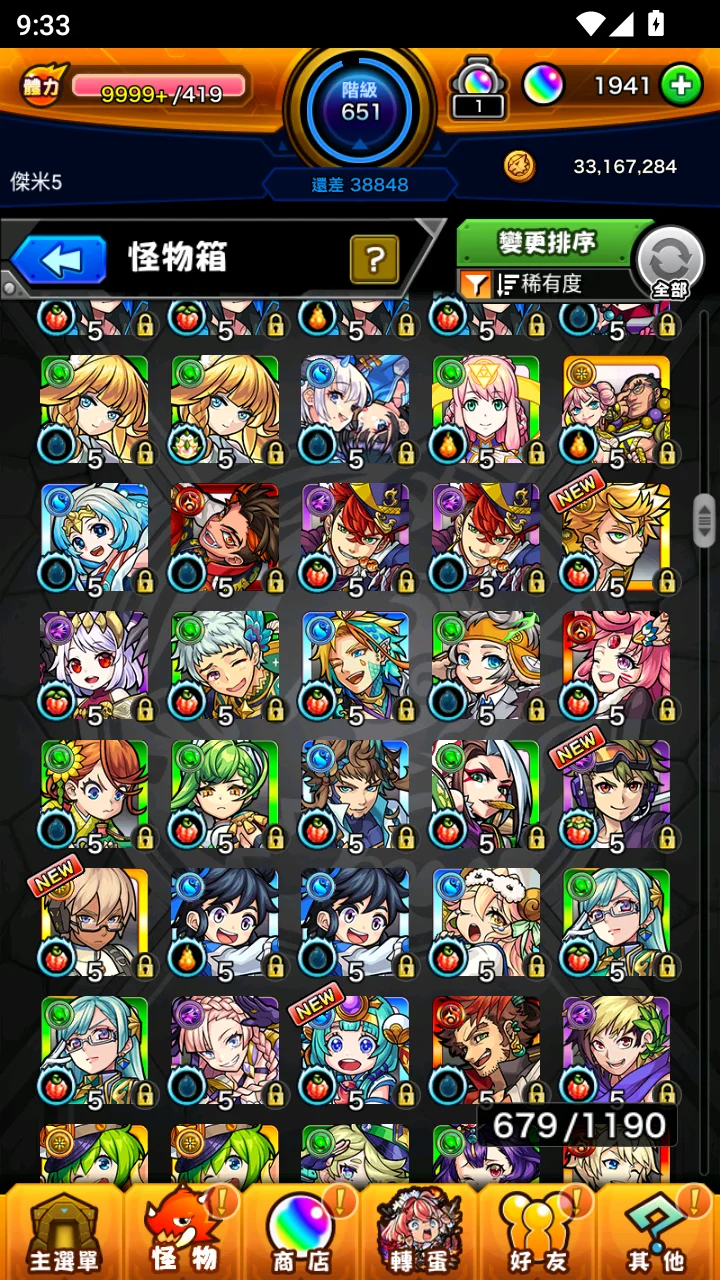Open the filter icon beside 稀有度

pyautogui.click(x=475, y=285)
